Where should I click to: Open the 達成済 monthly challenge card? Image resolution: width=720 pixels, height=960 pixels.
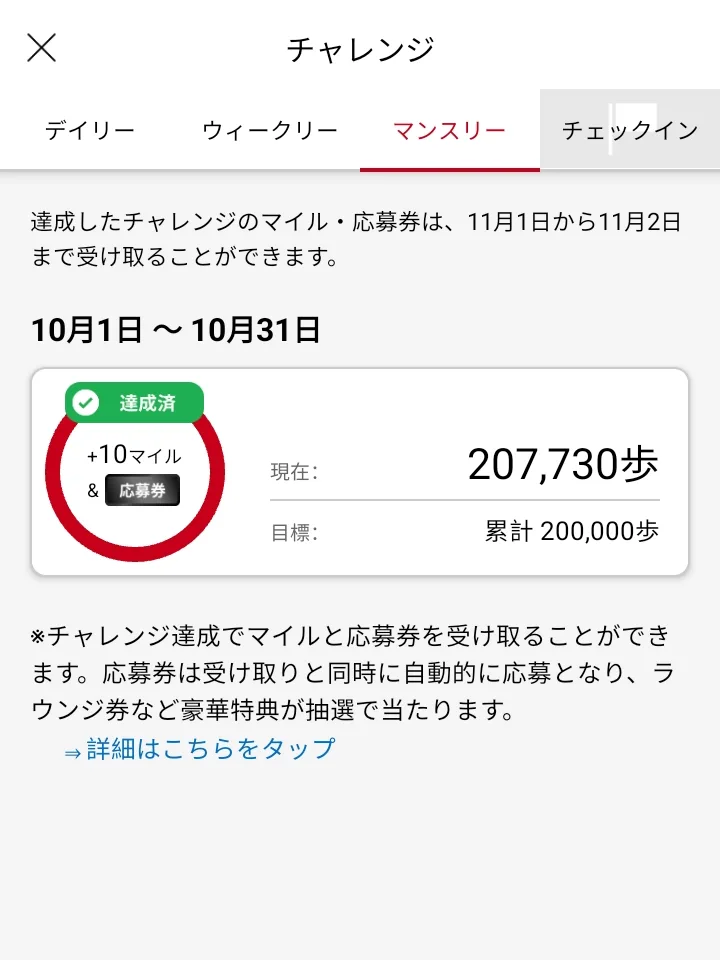(x=360, y=472)
